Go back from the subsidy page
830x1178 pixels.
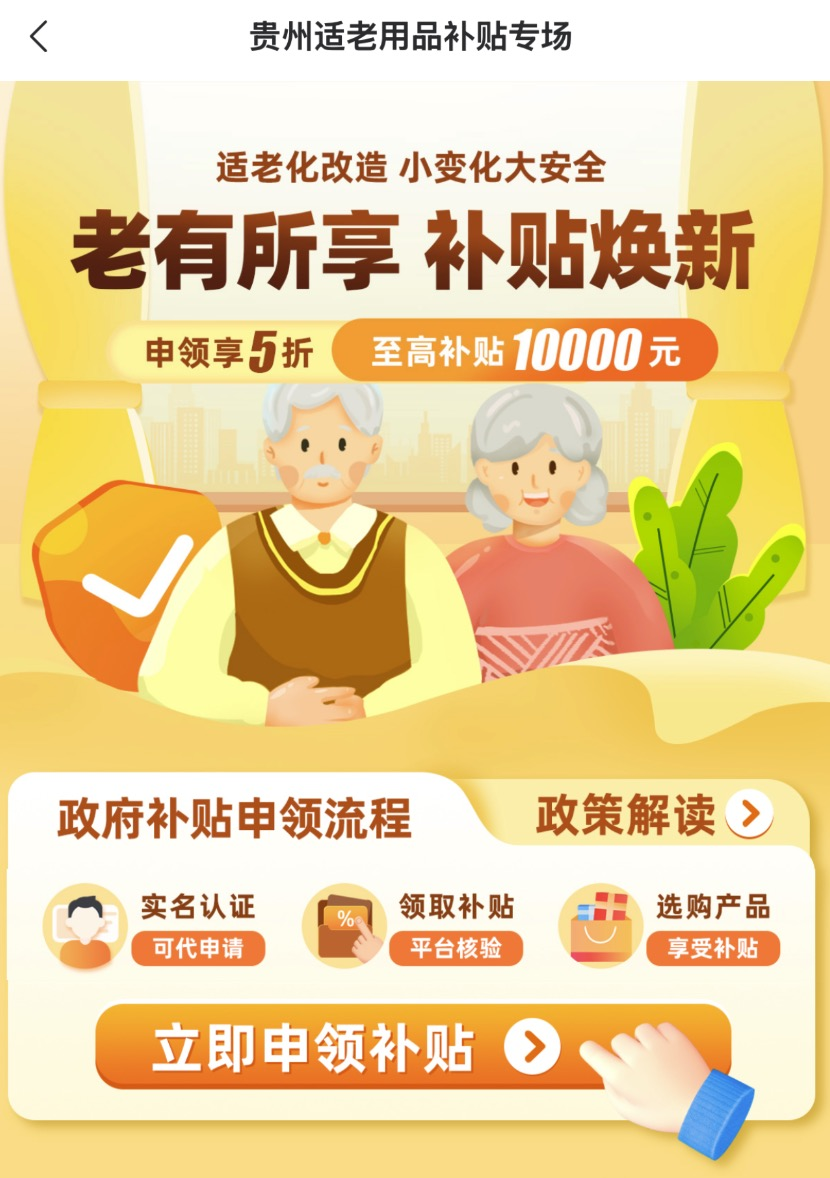(39, 38)
